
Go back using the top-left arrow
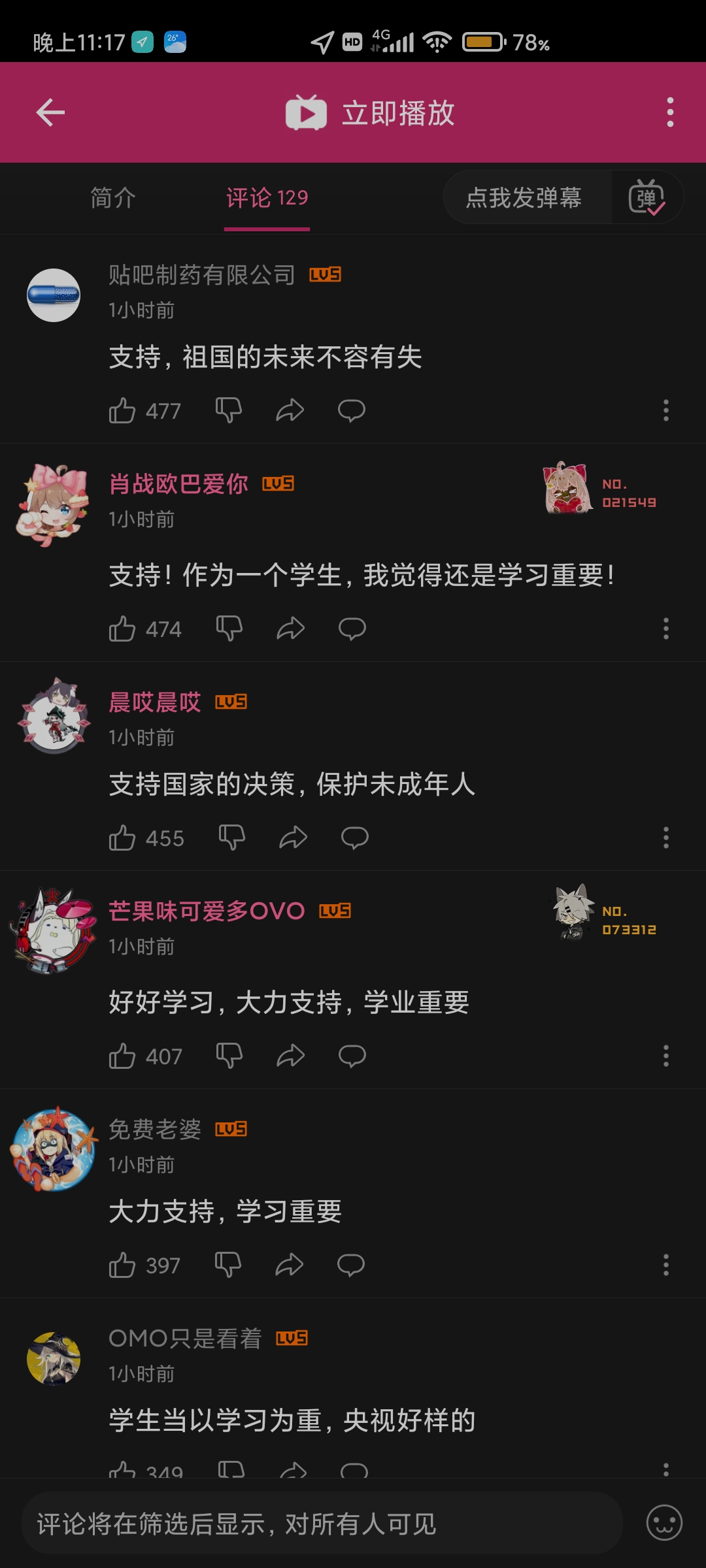(50, 112)
